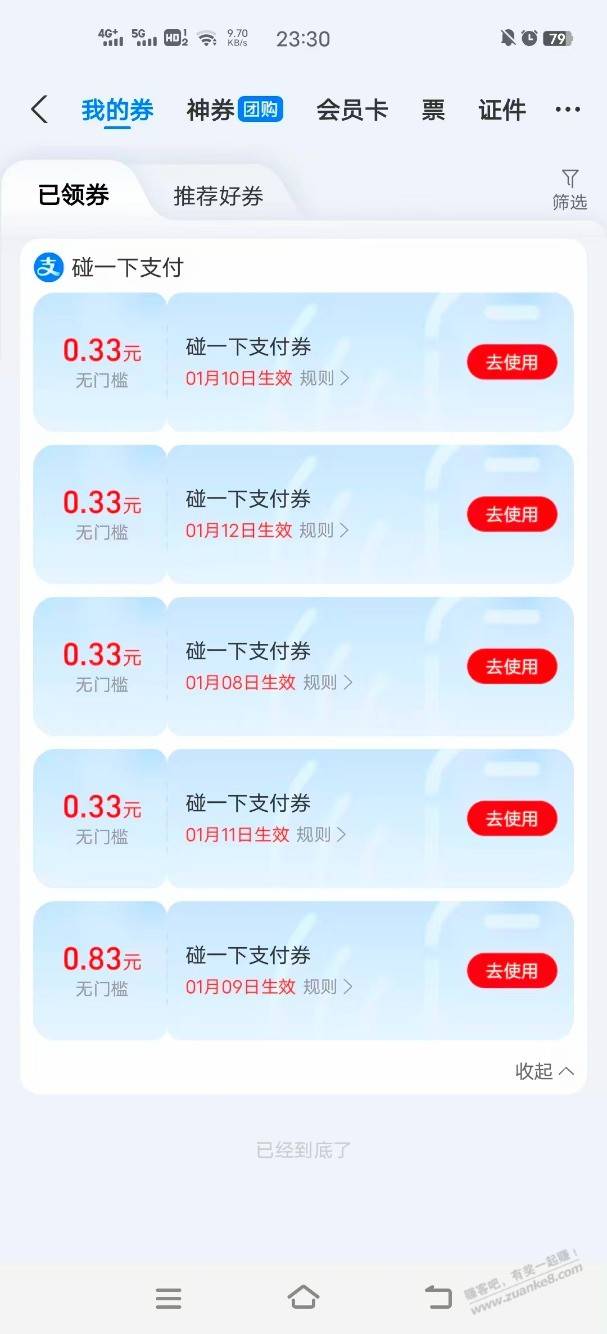Collapse the coupon list with 收起
This screenshot has width=607, height=1334.
[544, 1071]
